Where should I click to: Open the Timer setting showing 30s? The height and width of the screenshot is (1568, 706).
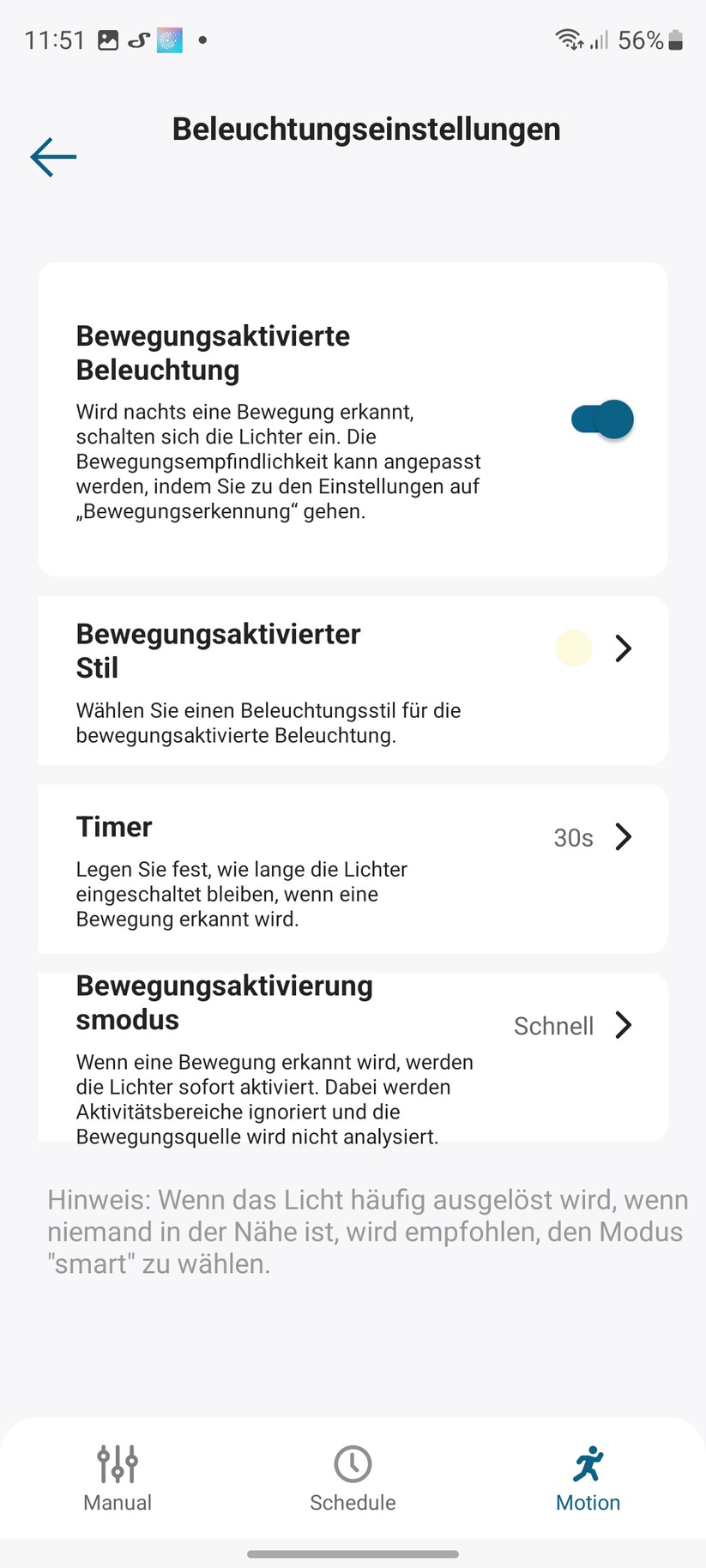[x=624, y=837]
